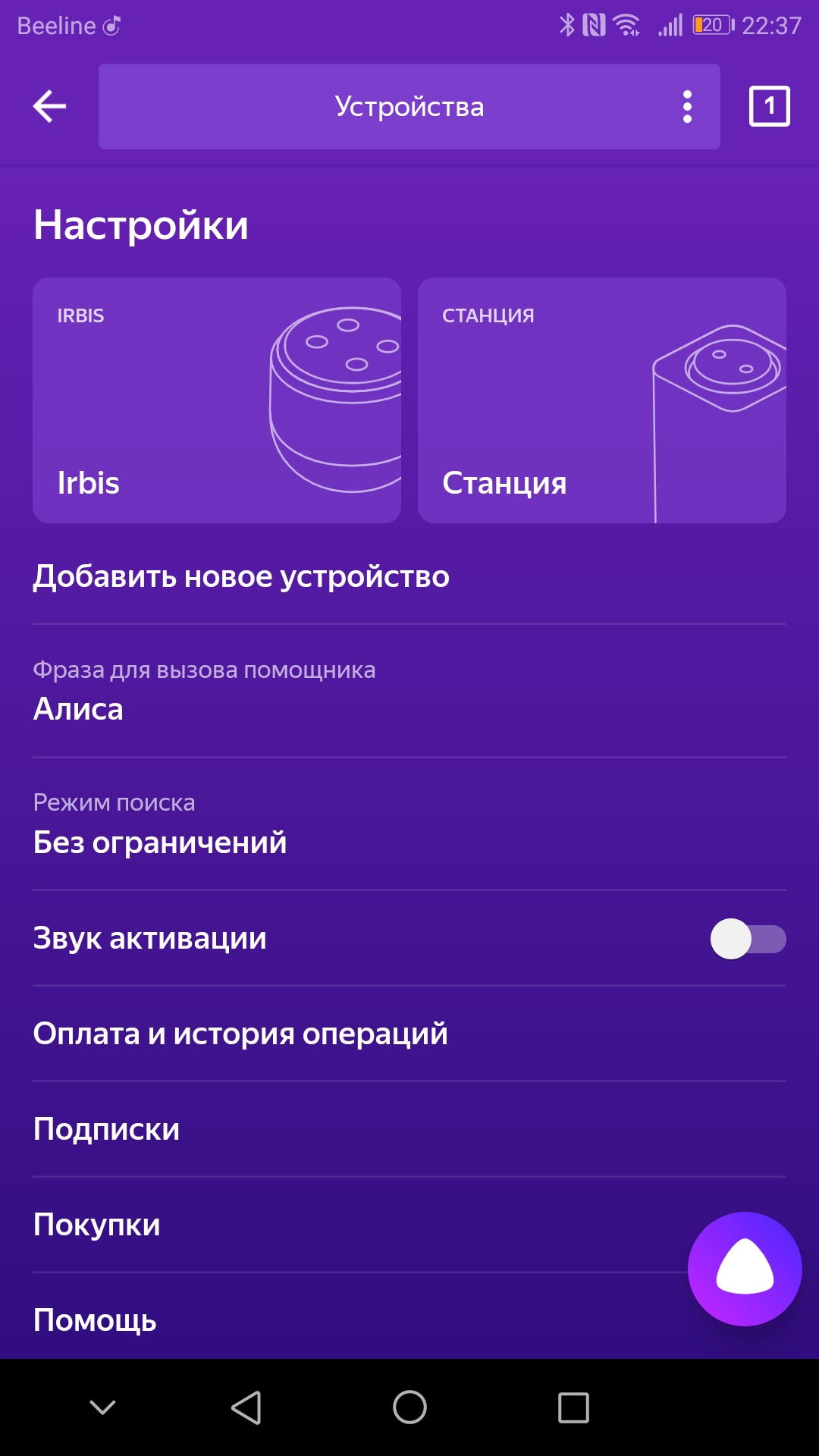819x1456 pixels.
Task: Tap the Устройства address bar
Action: pos(409,107)
